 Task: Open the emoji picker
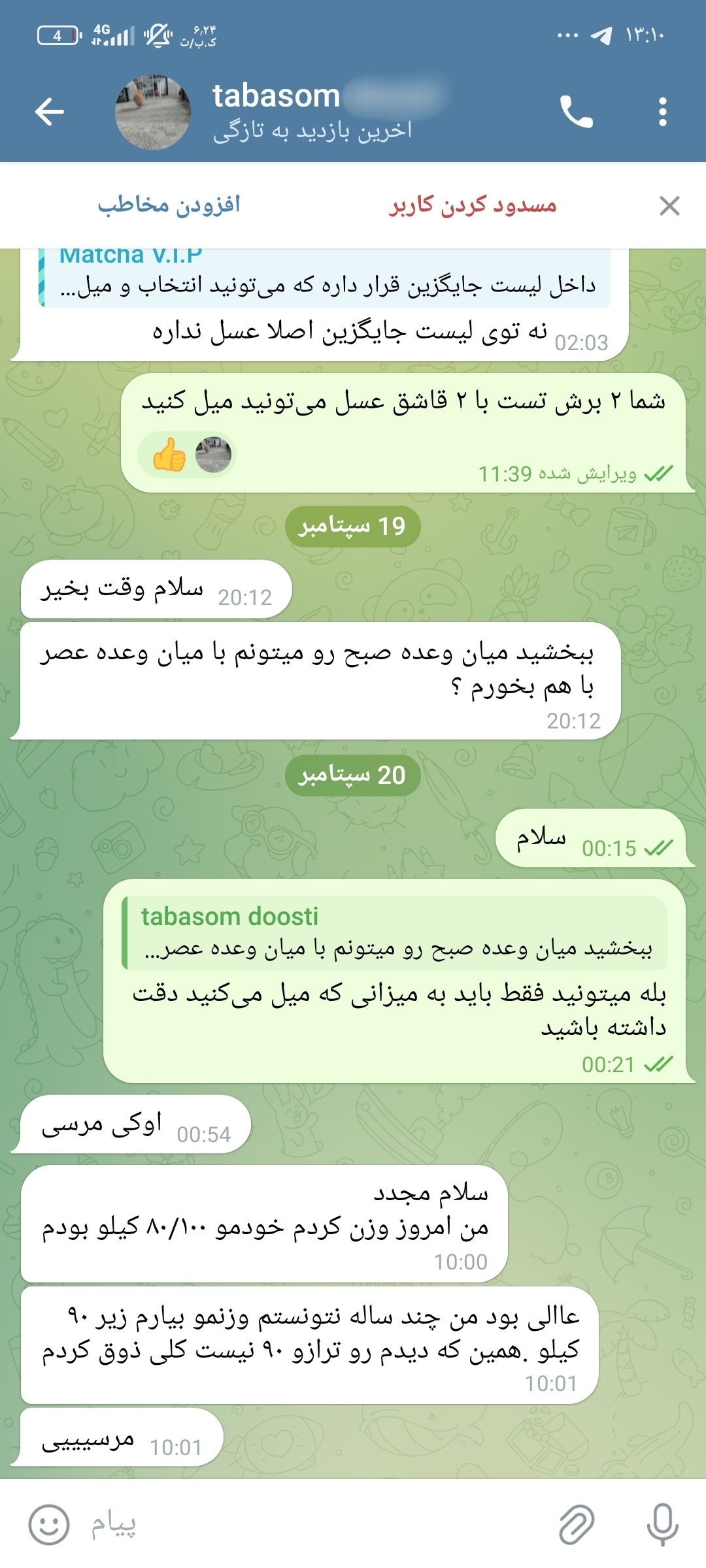(48, 1525)
